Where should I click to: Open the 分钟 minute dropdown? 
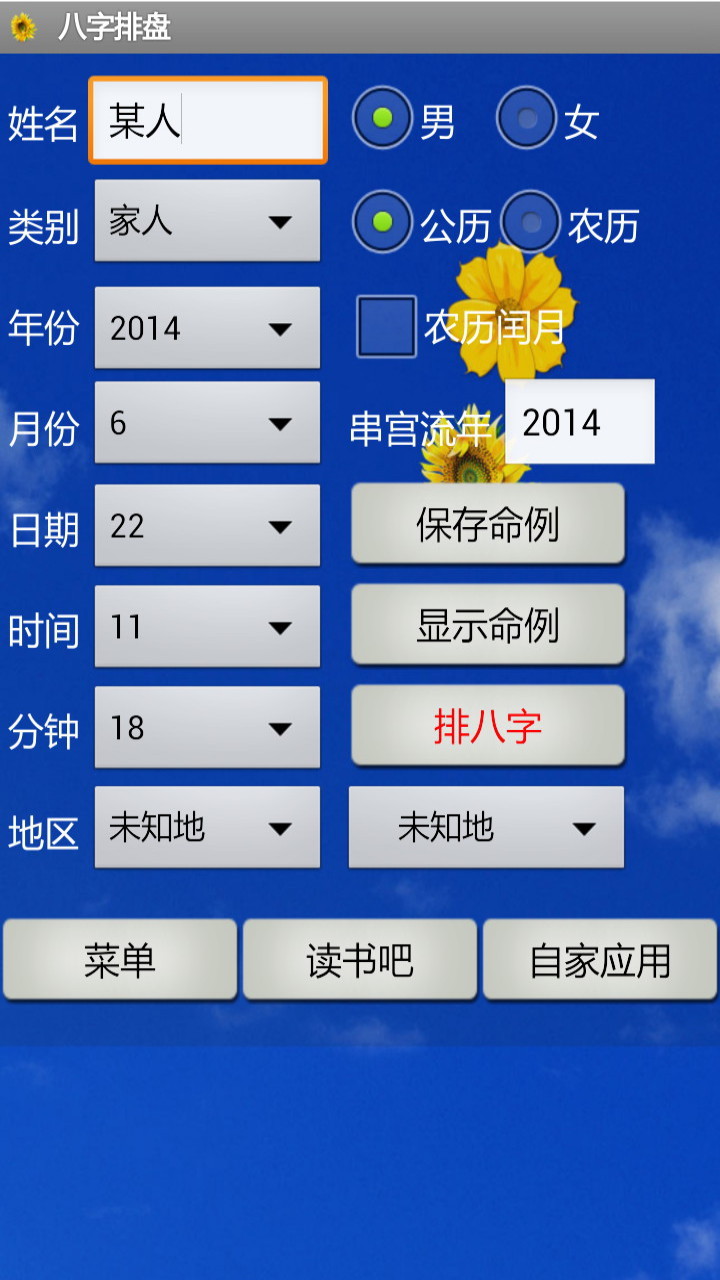pos(207,728)
